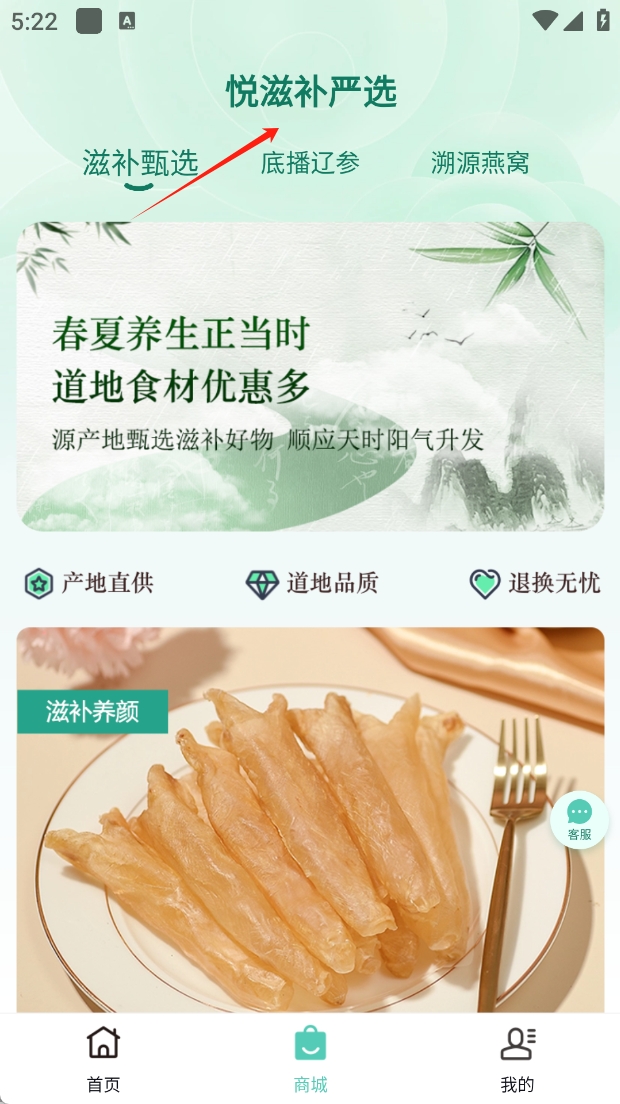Switch to the 溯源燕窝 tab
Image resolution: width=620 pixels, height=1104 pixels.
click(x=480, y=163)
